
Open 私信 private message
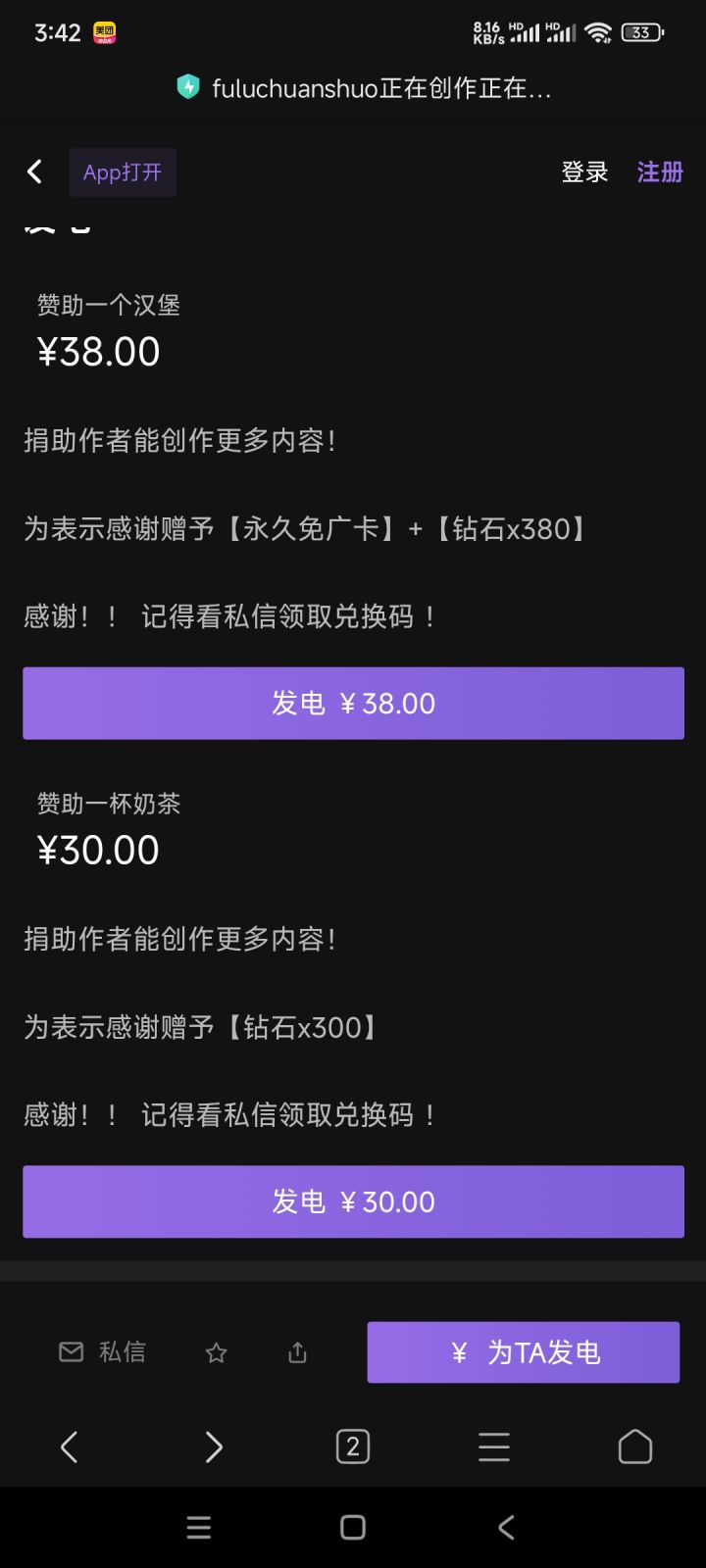pos(102,1352)
